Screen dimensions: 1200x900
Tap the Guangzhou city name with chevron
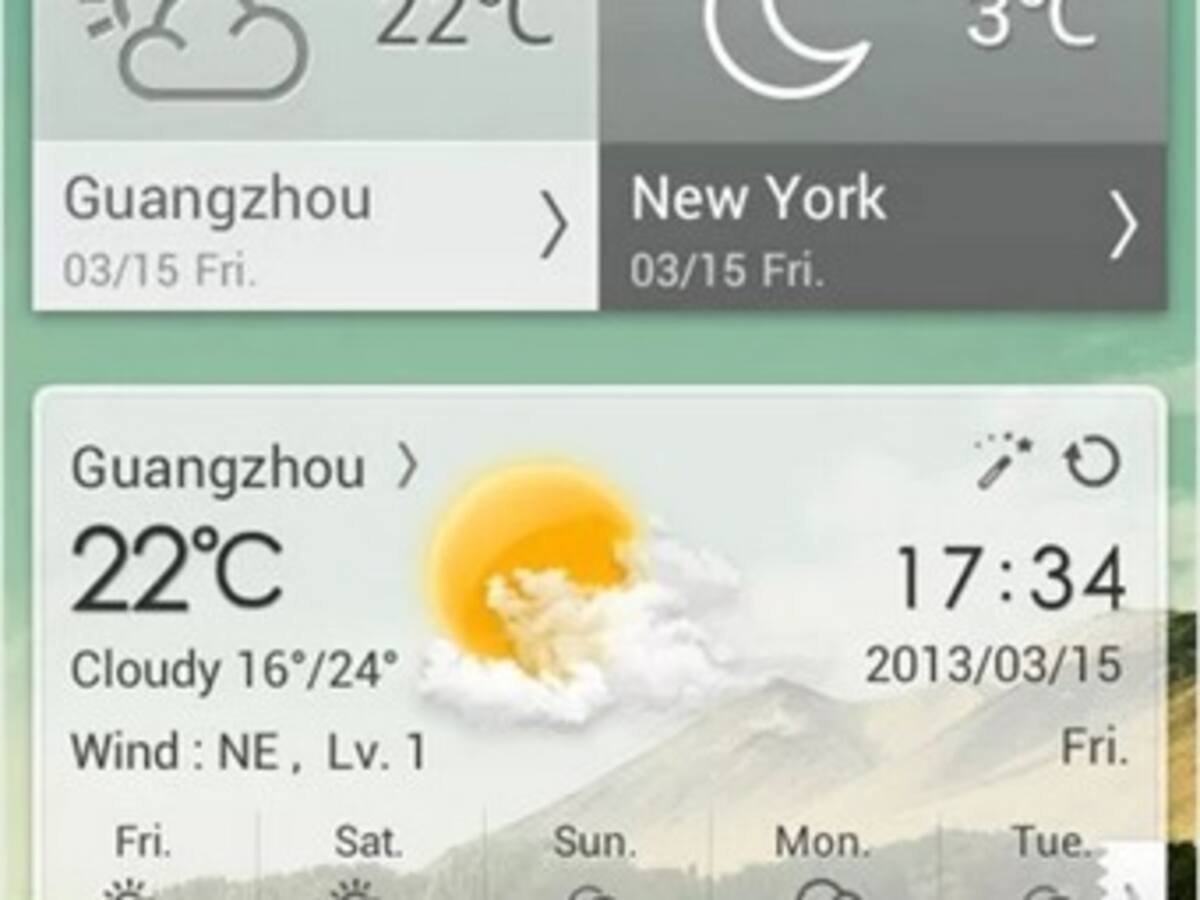(x=244, y=468)
